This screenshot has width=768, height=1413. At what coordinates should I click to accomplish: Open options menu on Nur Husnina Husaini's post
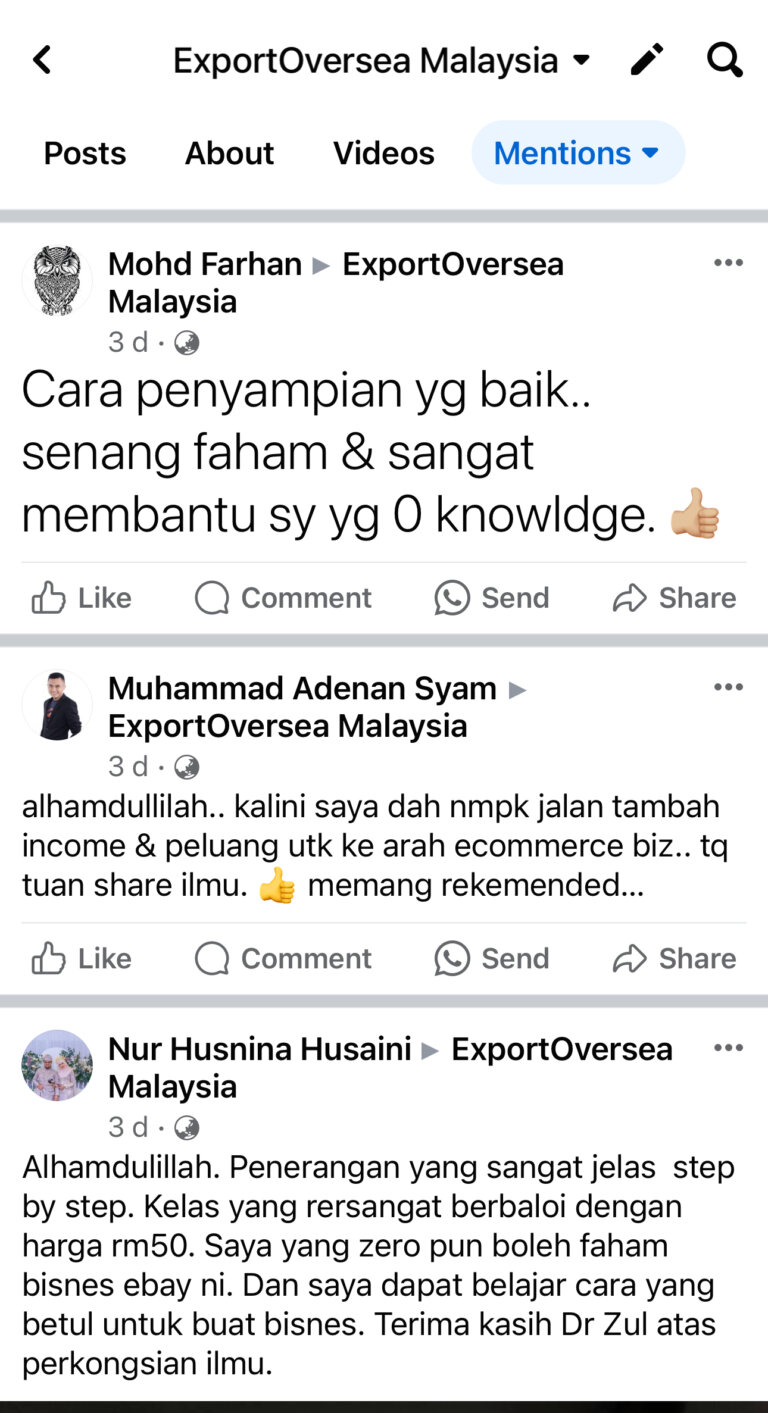click(x=728, y=1049)
